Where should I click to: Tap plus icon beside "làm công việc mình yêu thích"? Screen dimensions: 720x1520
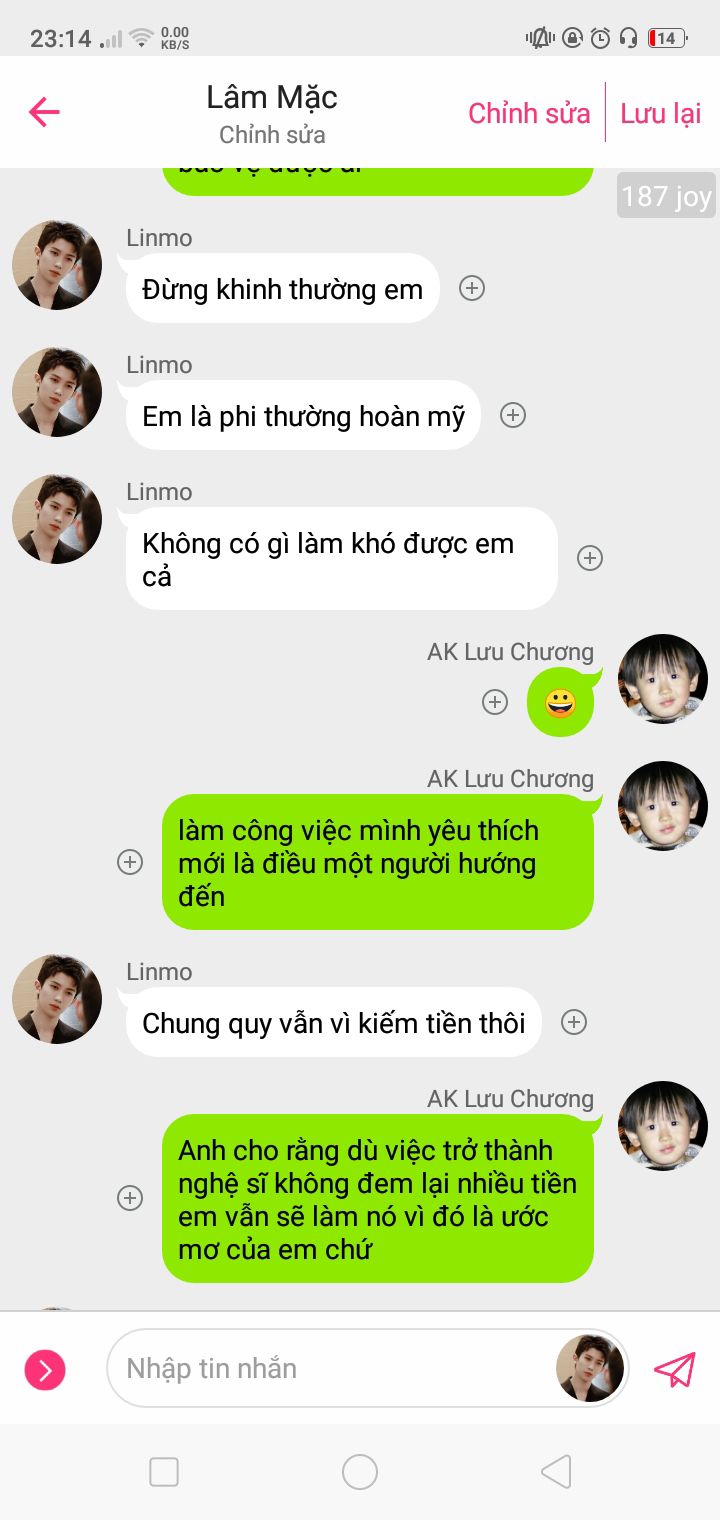coord(130,862)
